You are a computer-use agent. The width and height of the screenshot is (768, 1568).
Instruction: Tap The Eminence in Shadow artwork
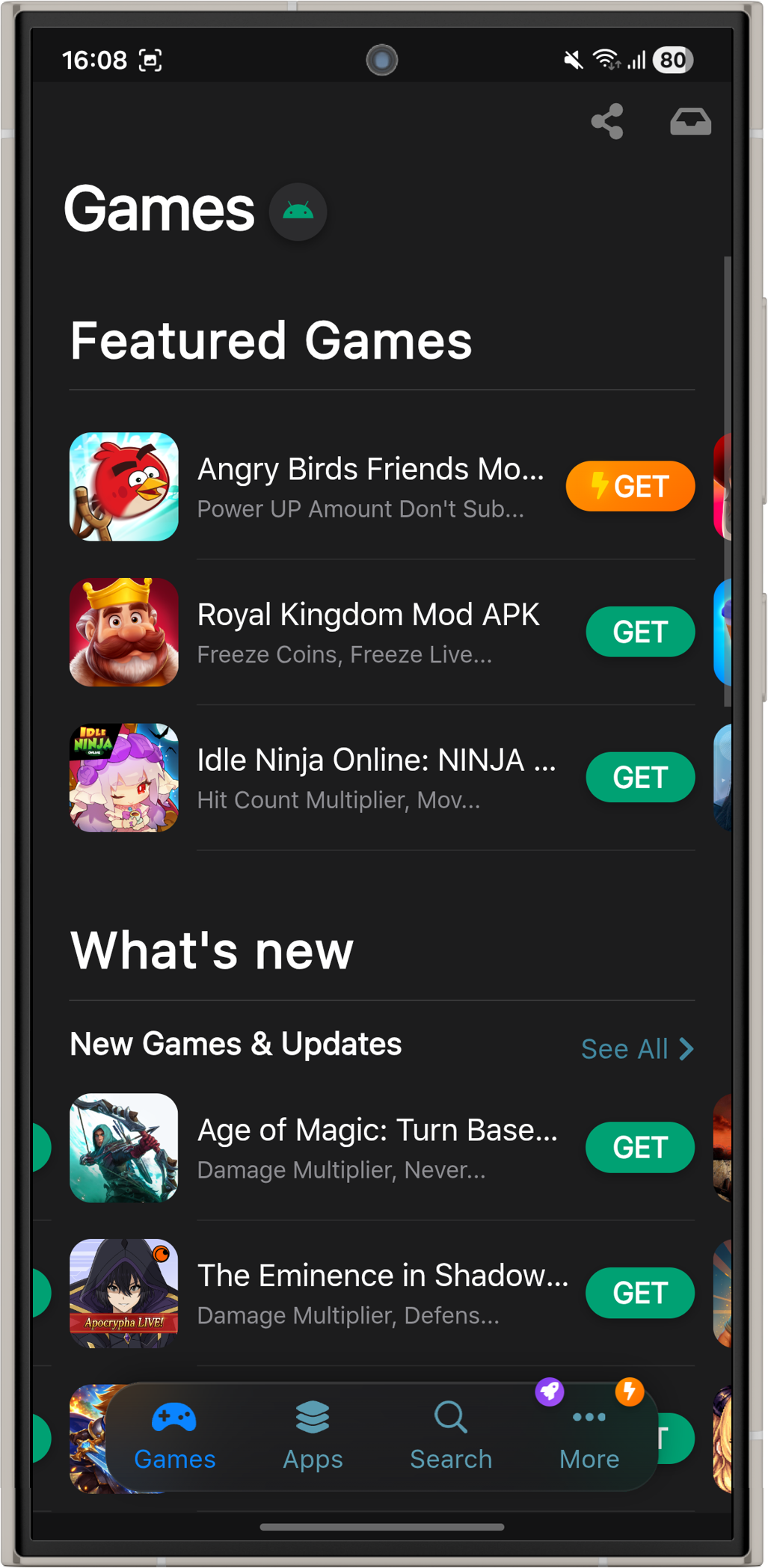123,1293
